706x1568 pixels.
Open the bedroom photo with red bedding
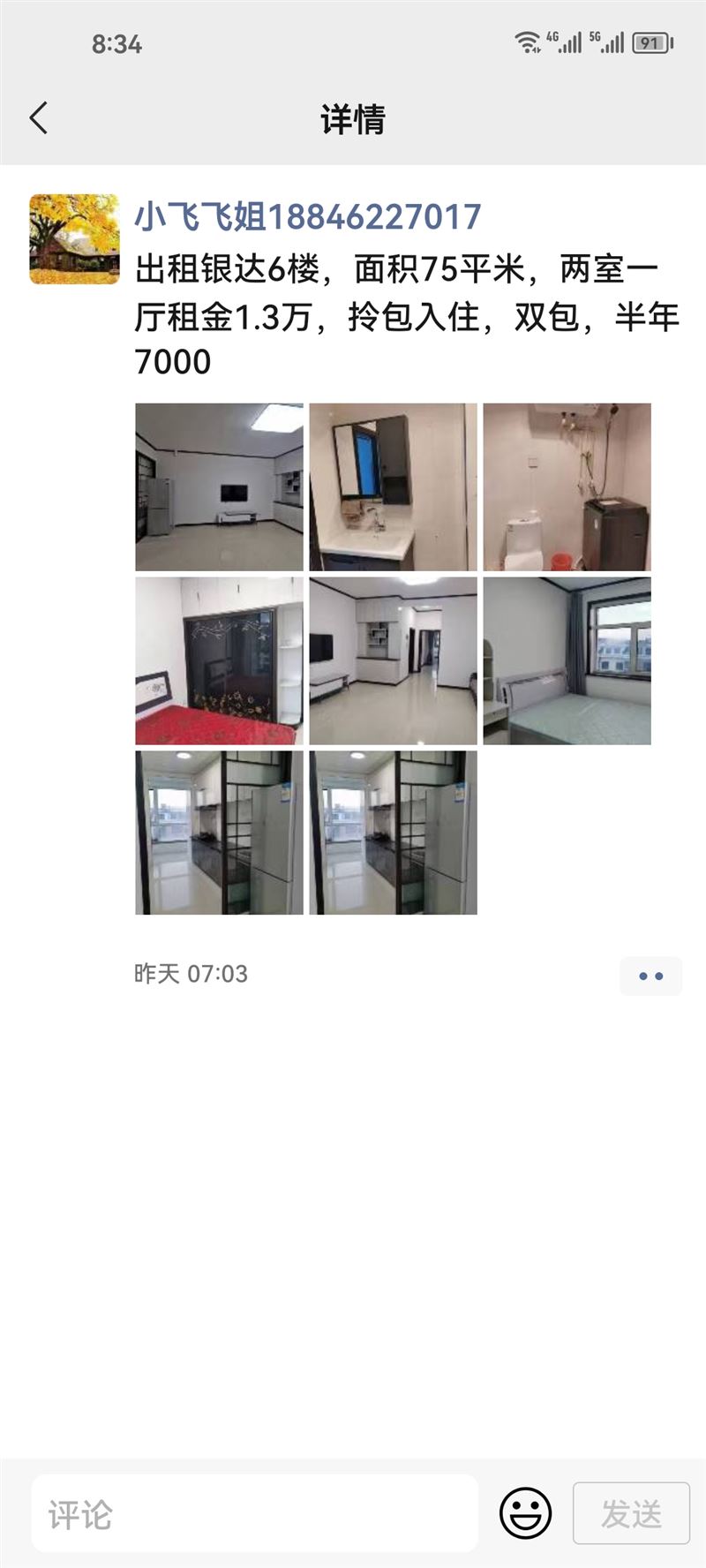point(219,660)
